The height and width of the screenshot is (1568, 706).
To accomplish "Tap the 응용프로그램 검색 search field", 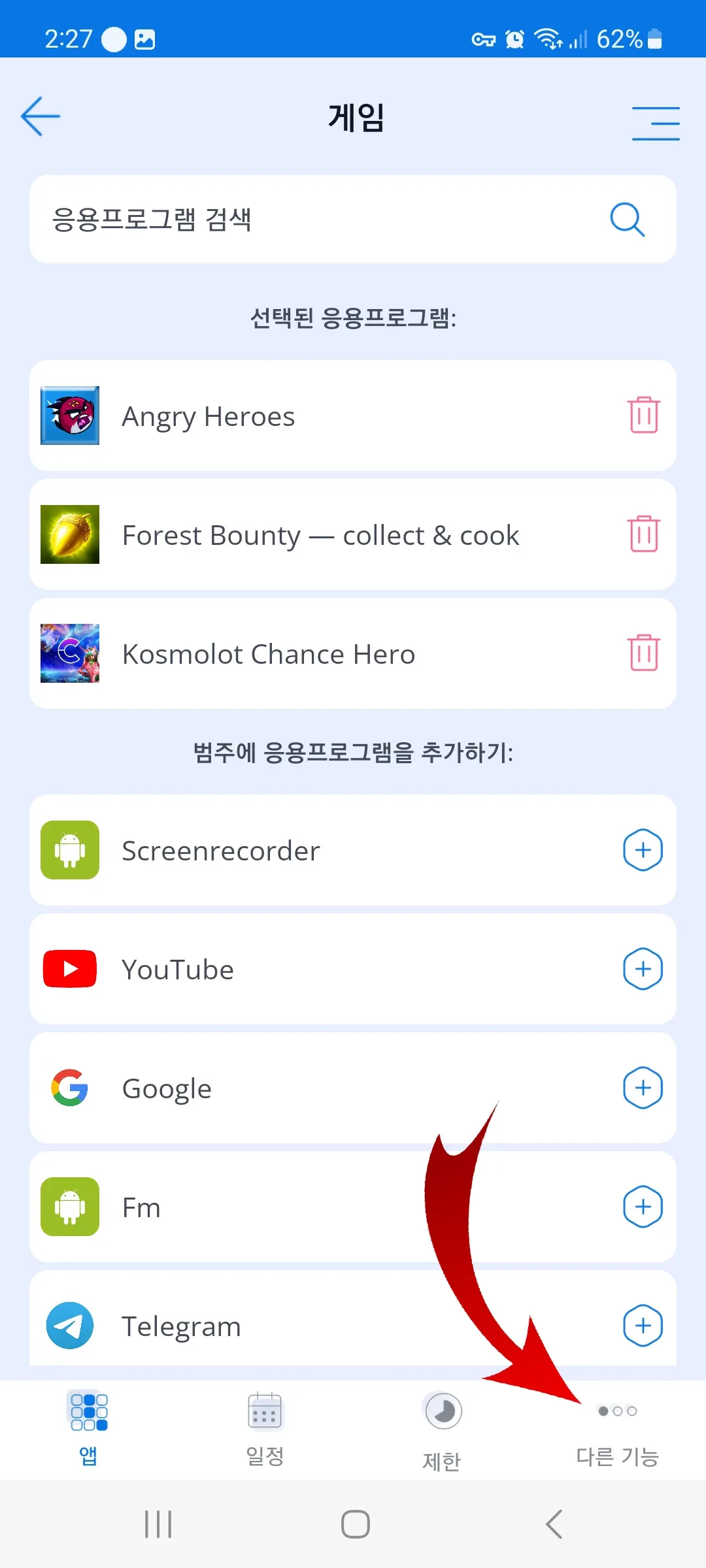I will coord(314,219).
